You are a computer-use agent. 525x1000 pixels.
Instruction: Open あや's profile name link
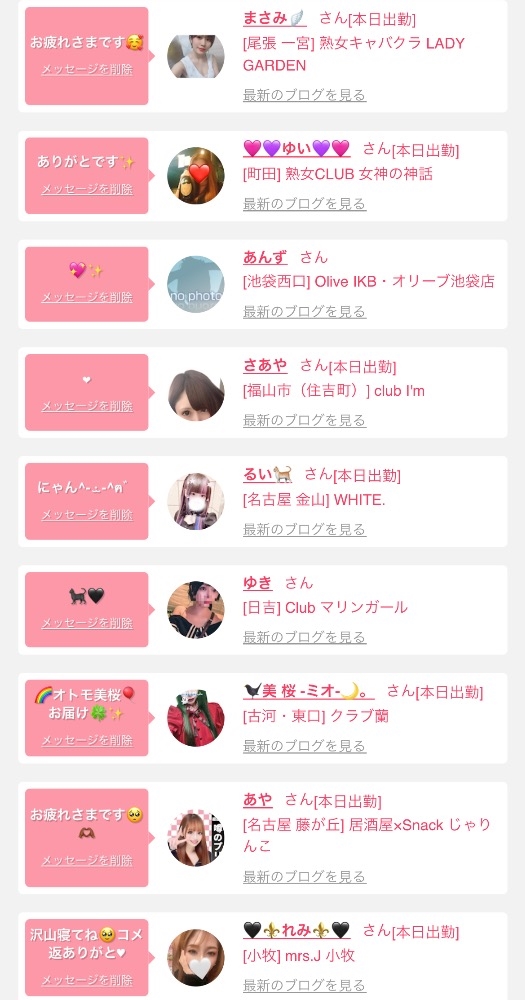[258, 800]
